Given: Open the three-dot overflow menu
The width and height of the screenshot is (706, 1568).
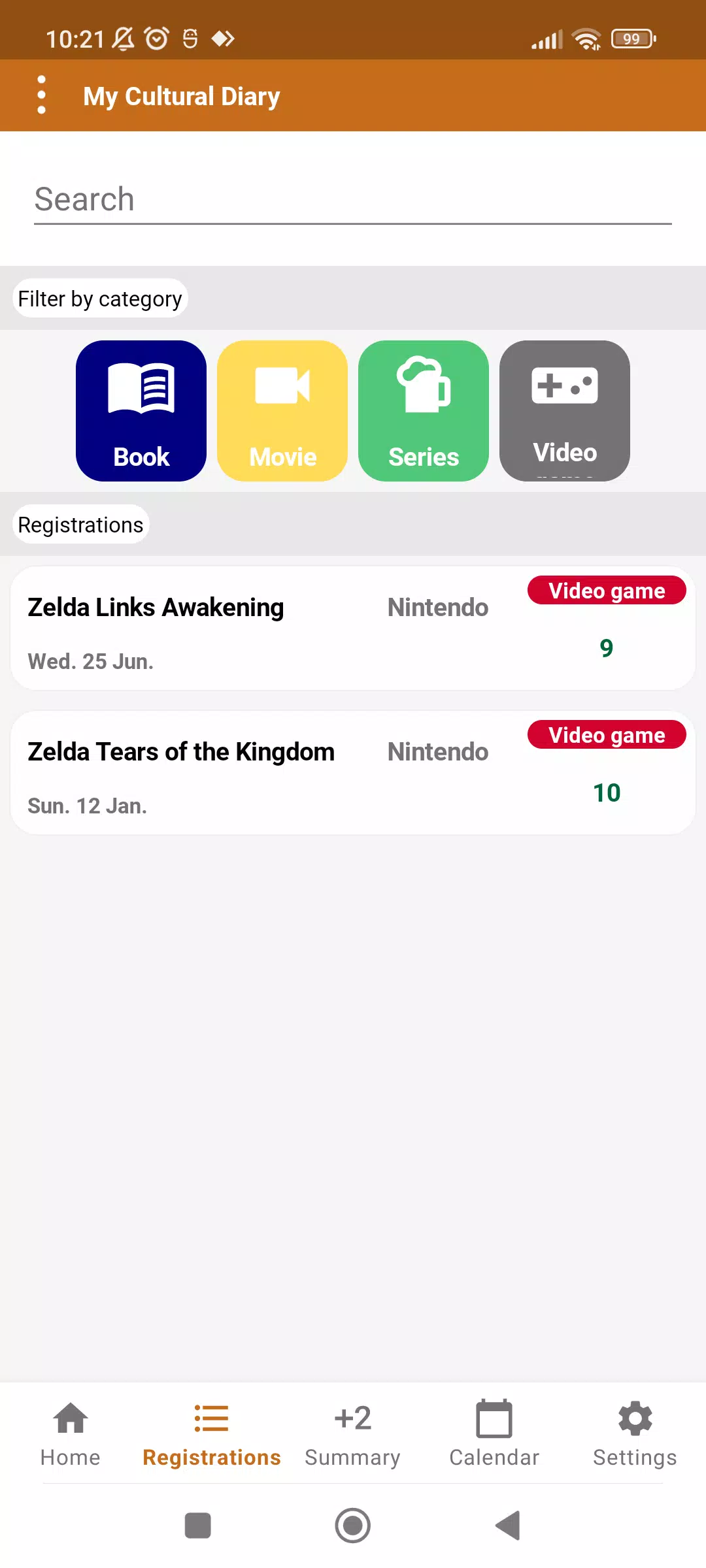Looking at the screenshot, I should (42, 95).
